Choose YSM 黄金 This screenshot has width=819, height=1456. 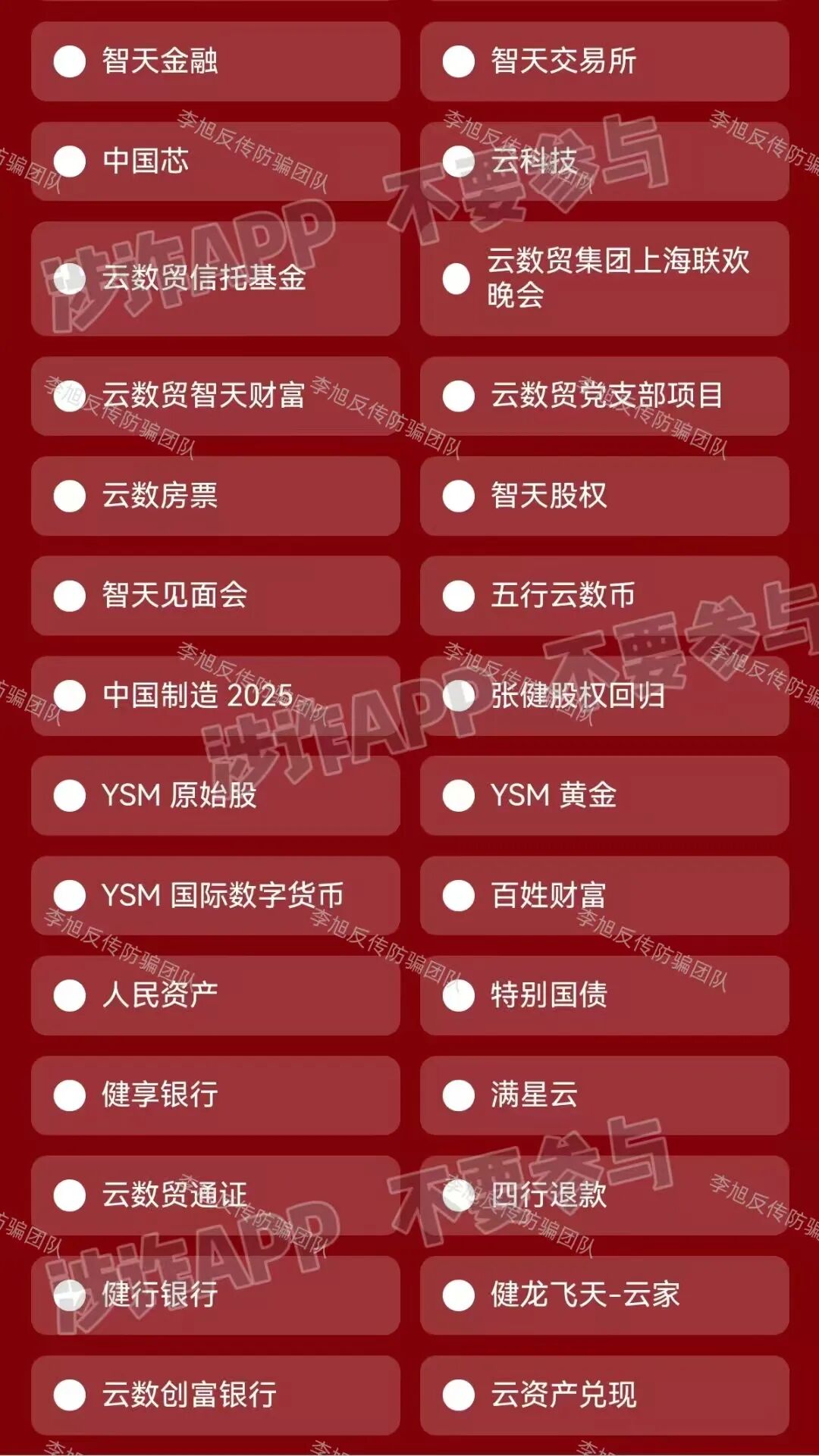coord(459,796)
